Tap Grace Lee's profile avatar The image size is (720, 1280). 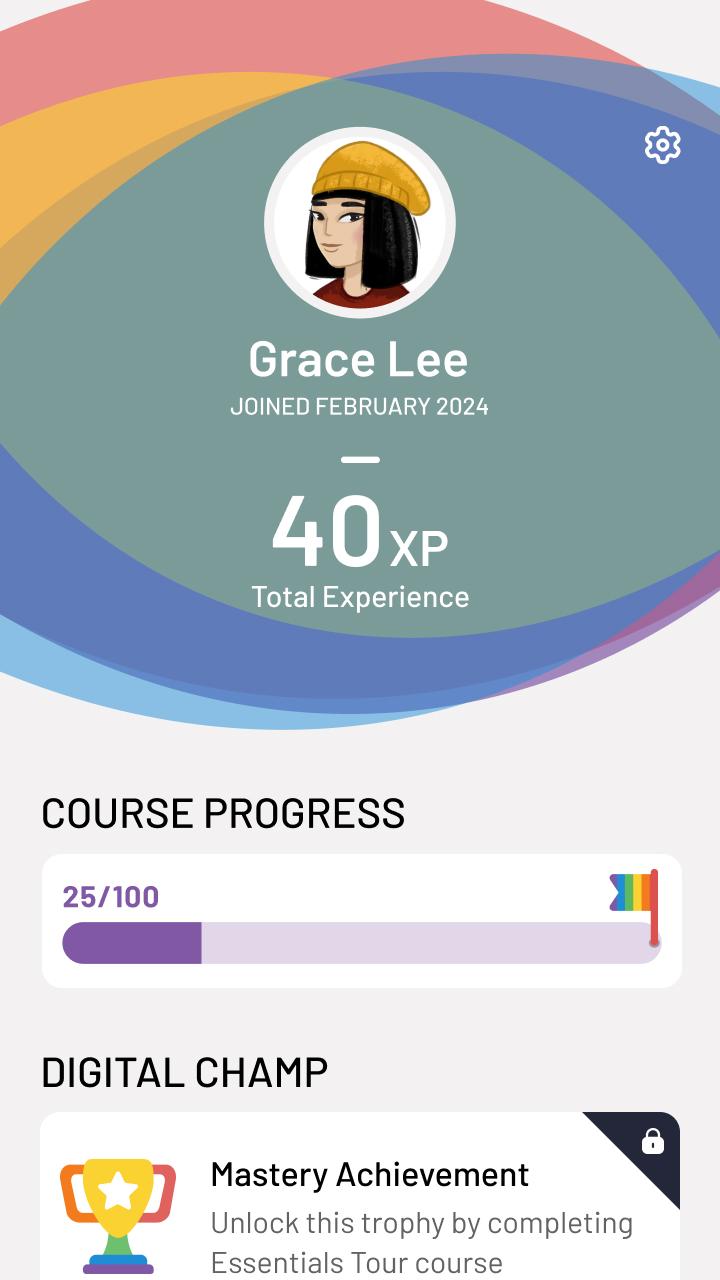(360, 223)
